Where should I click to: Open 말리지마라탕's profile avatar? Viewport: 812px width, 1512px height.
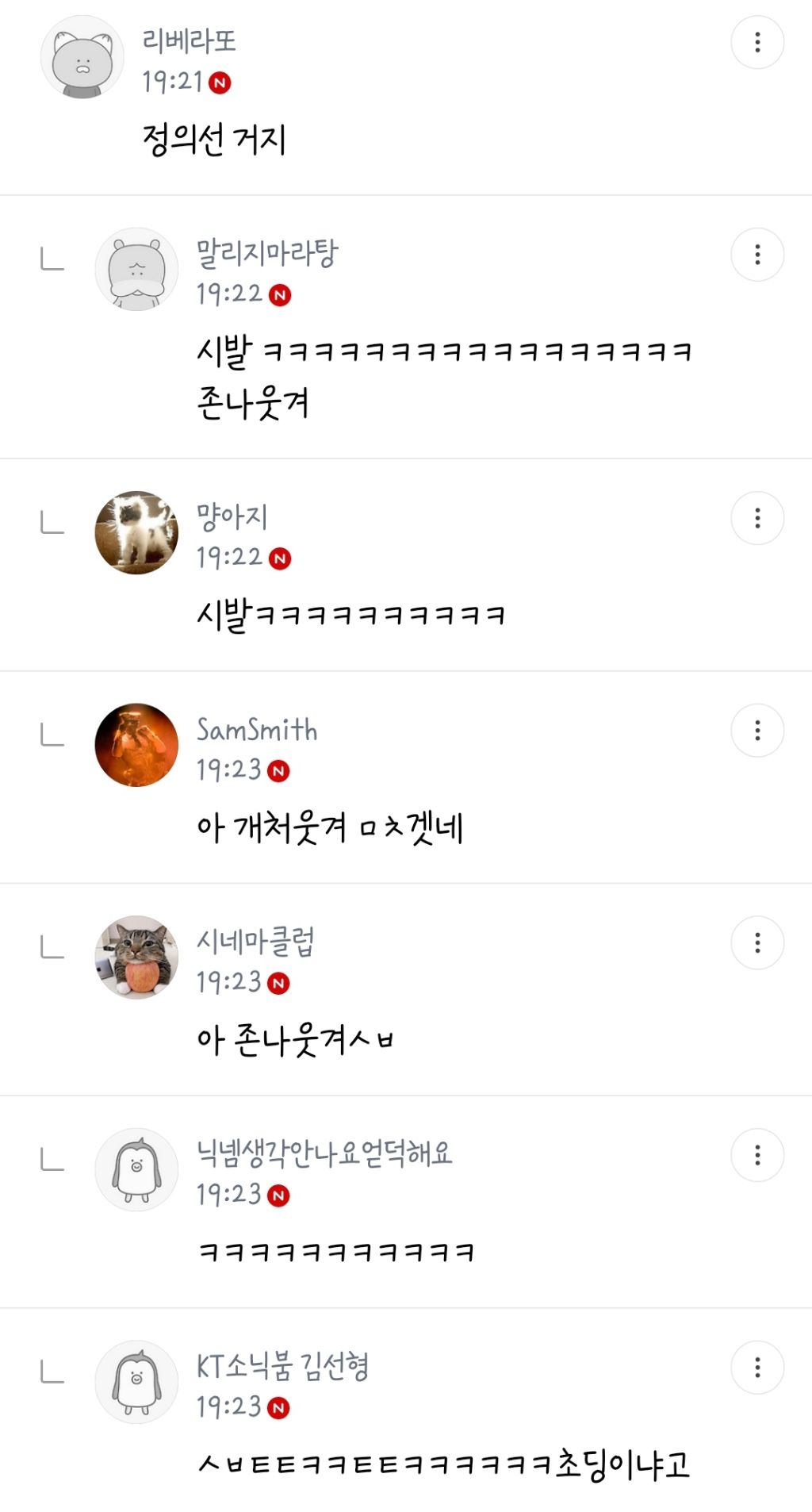click(x=136, y=270)
